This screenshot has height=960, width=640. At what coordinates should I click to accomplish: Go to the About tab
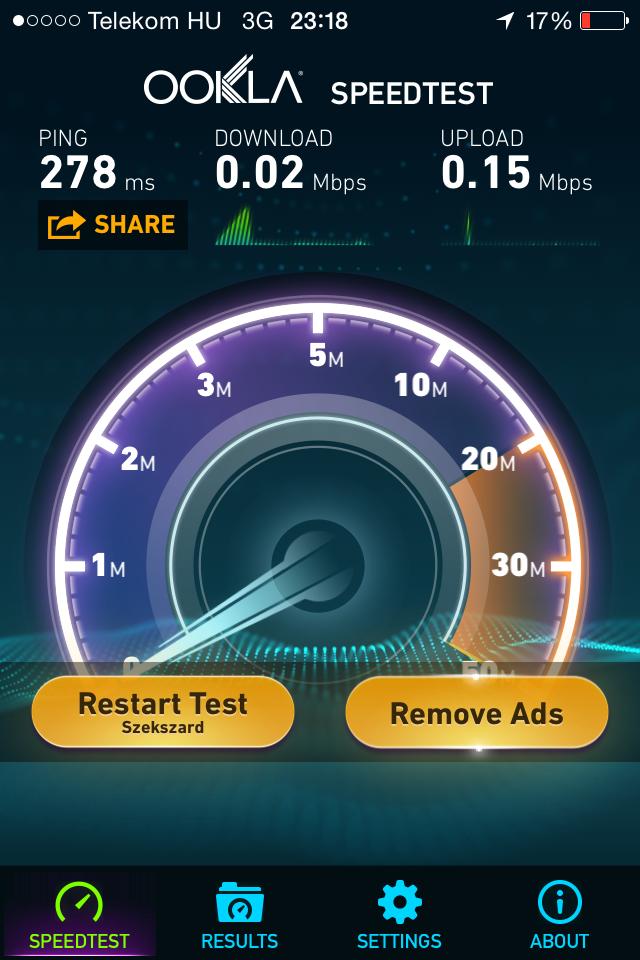pyautogui.click(x=559, y=914)
